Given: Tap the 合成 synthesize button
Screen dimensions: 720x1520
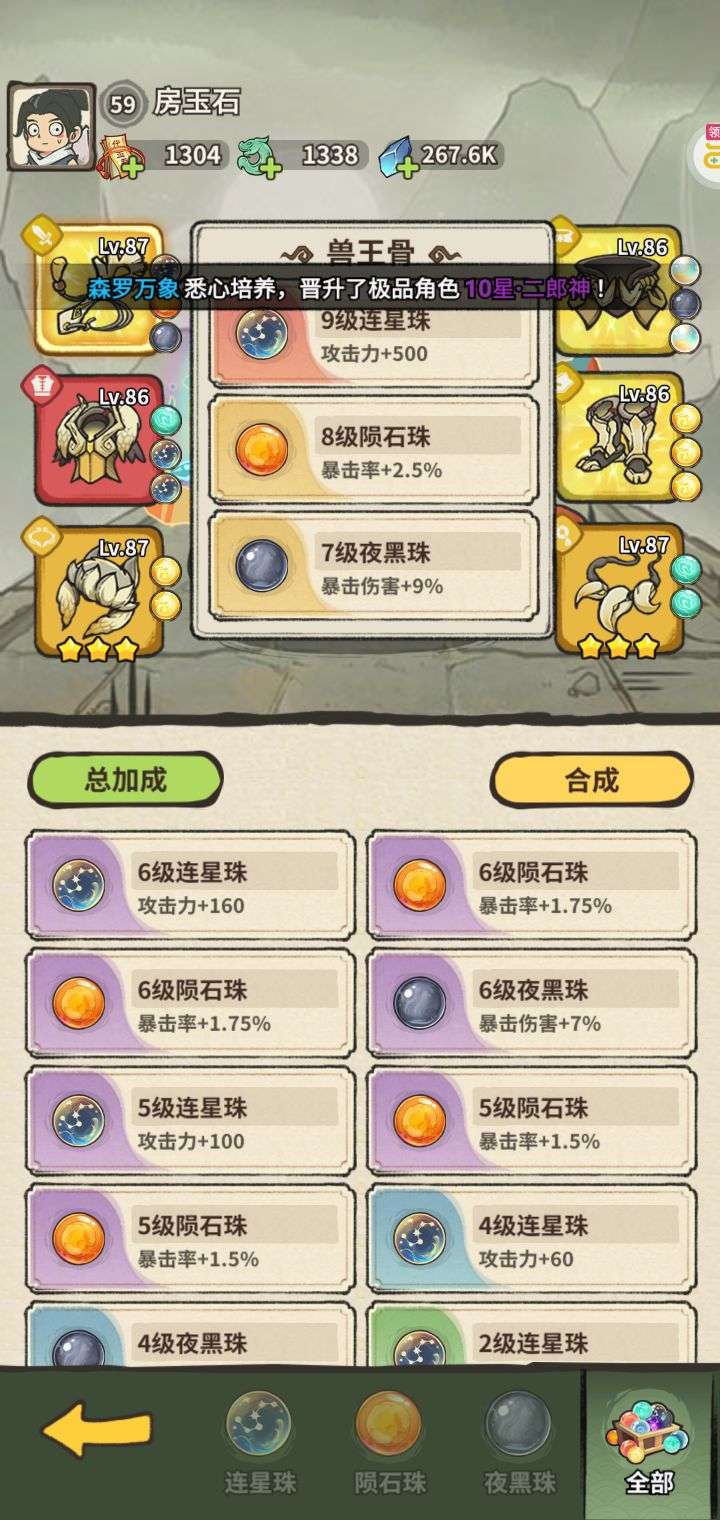Looking at the screenshot, I should [x=591, y=780].
